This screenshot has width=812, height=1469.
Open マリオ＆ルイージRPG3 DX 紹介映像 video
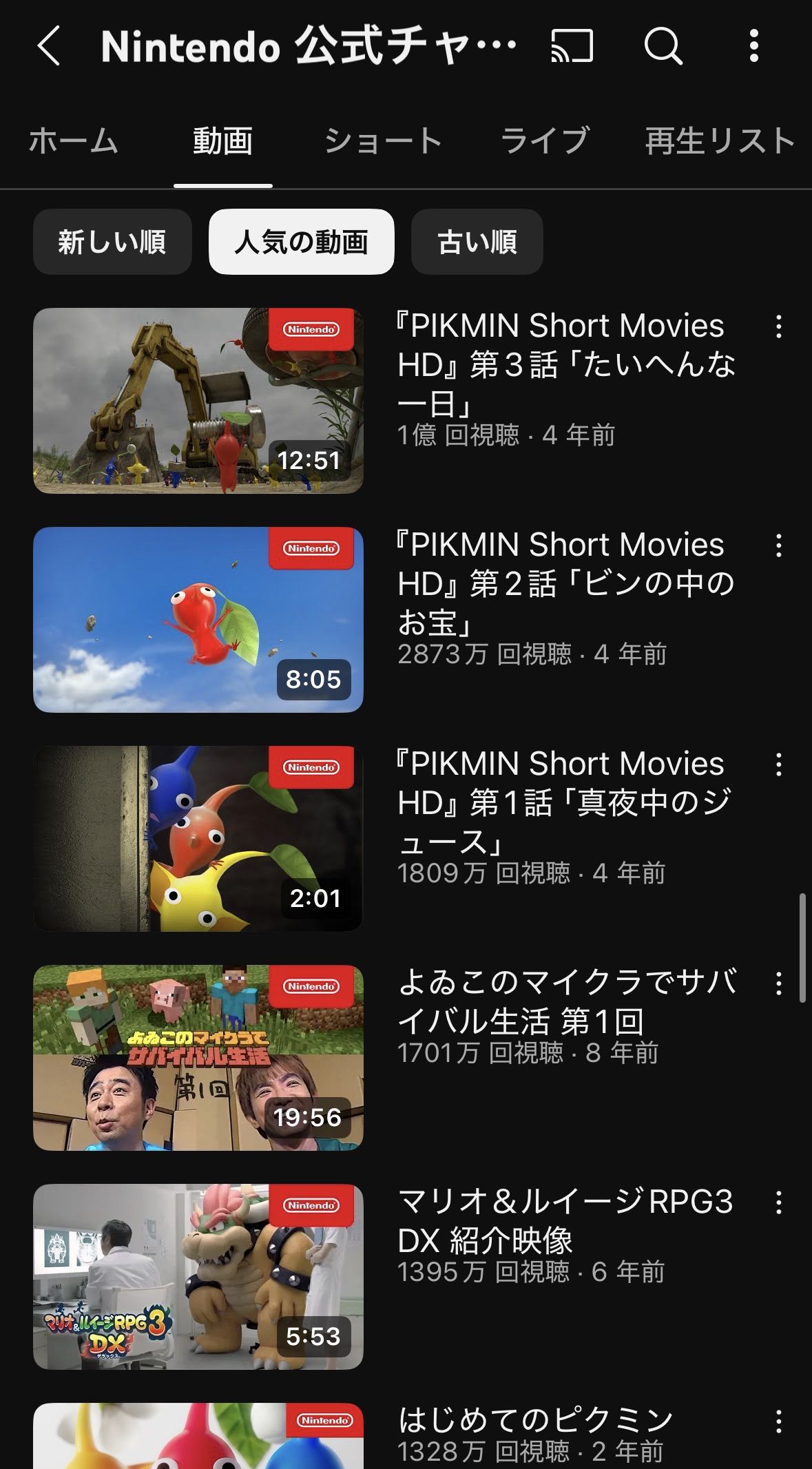pyautogui.click(x=198, y=1276)
